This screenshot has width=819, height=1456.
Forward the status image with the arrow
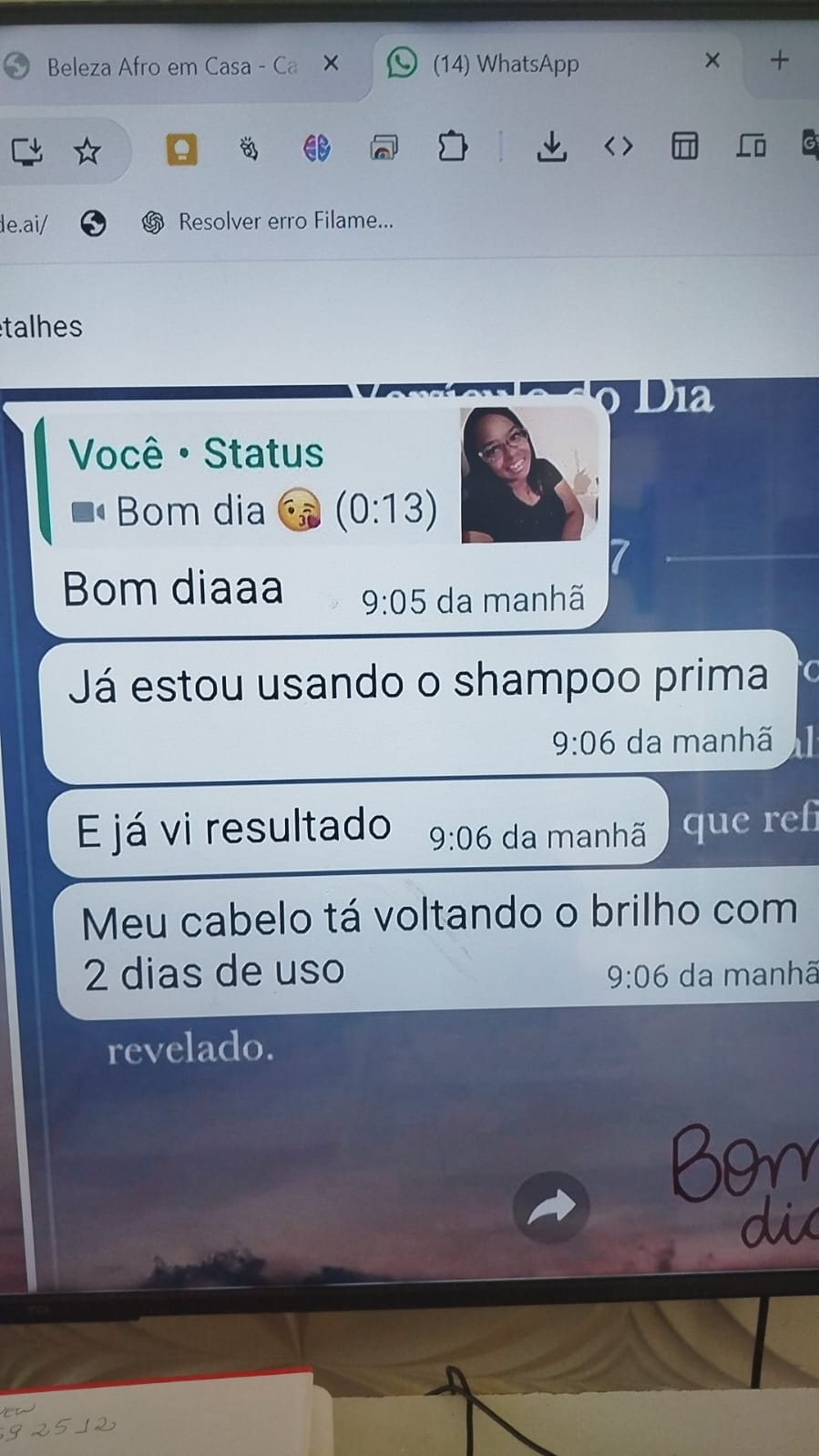tap(551, 1207)
